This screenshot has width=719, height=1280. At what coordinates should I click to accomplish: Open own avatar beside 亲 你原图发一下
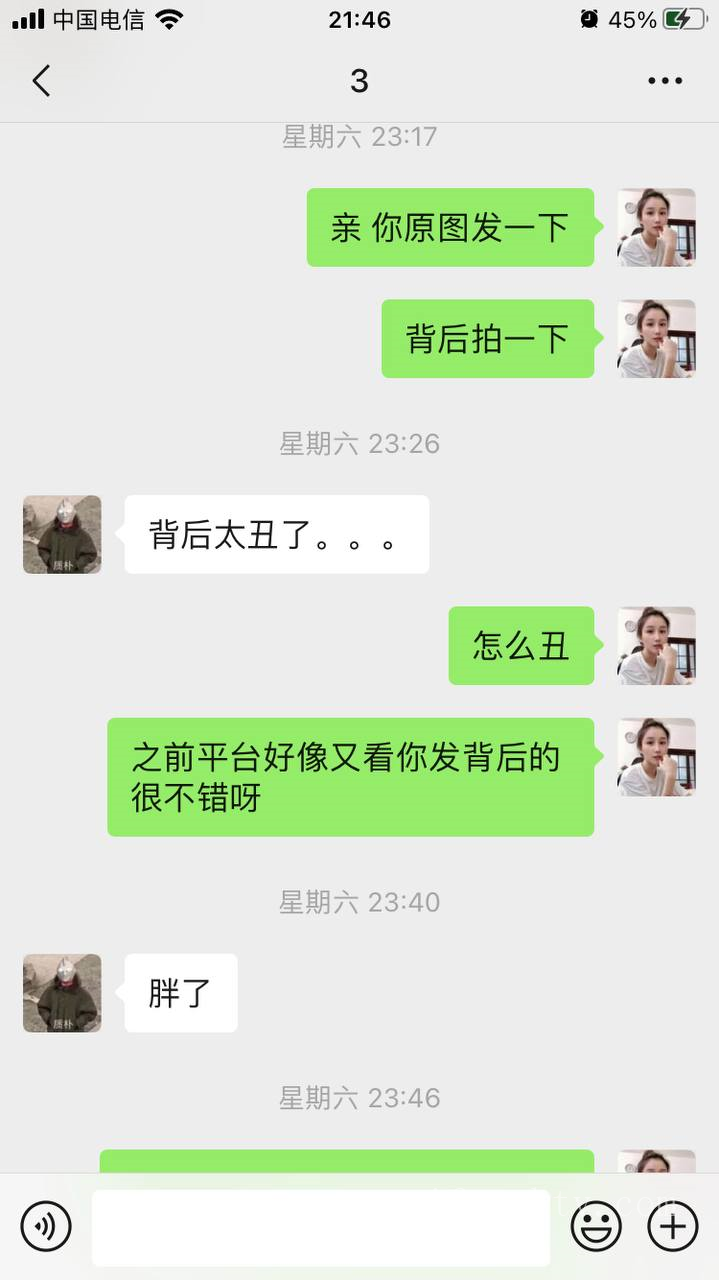click(x=656, y=227)
